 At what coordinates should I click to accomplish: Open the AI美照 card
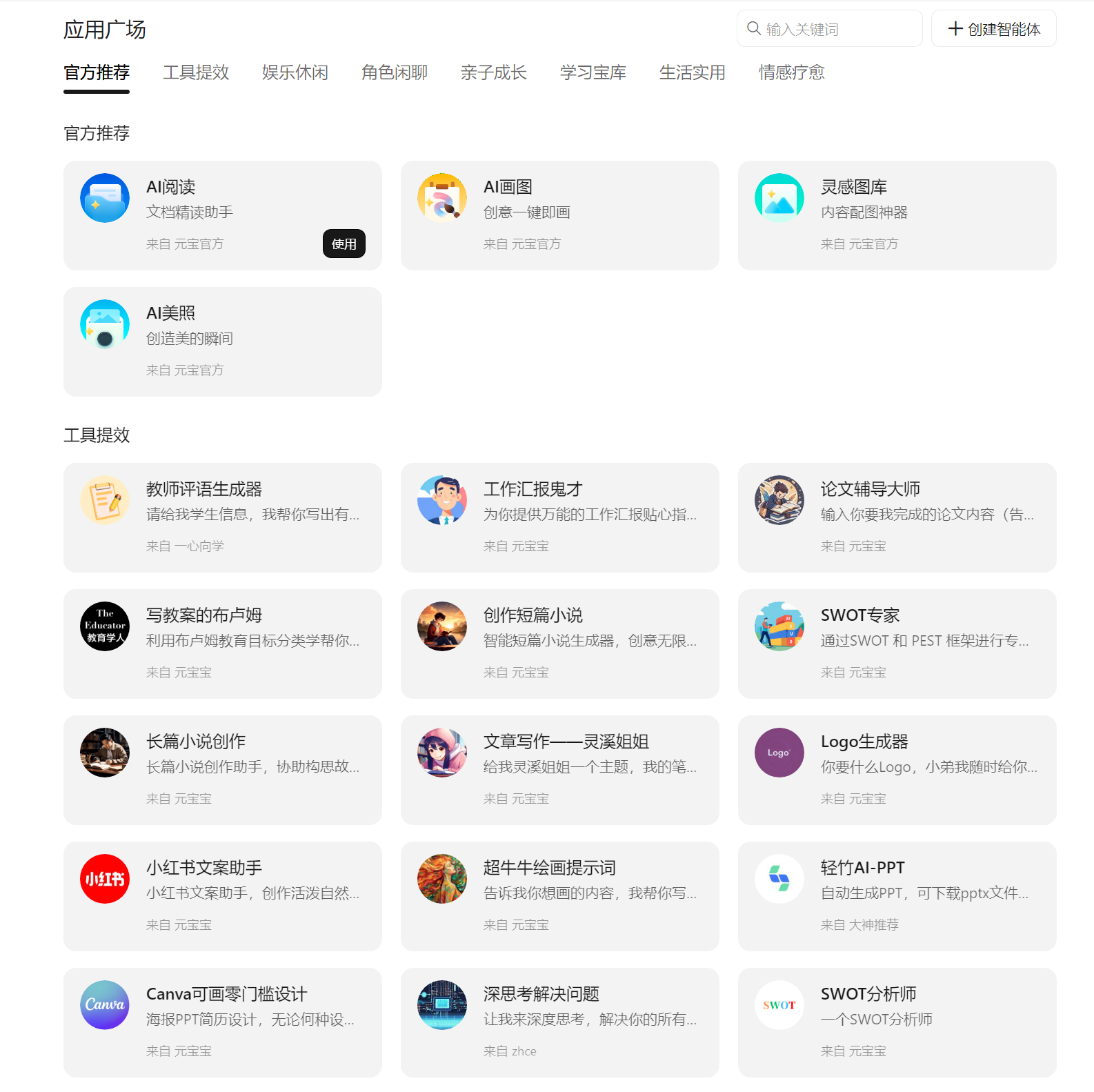[222, 341]
